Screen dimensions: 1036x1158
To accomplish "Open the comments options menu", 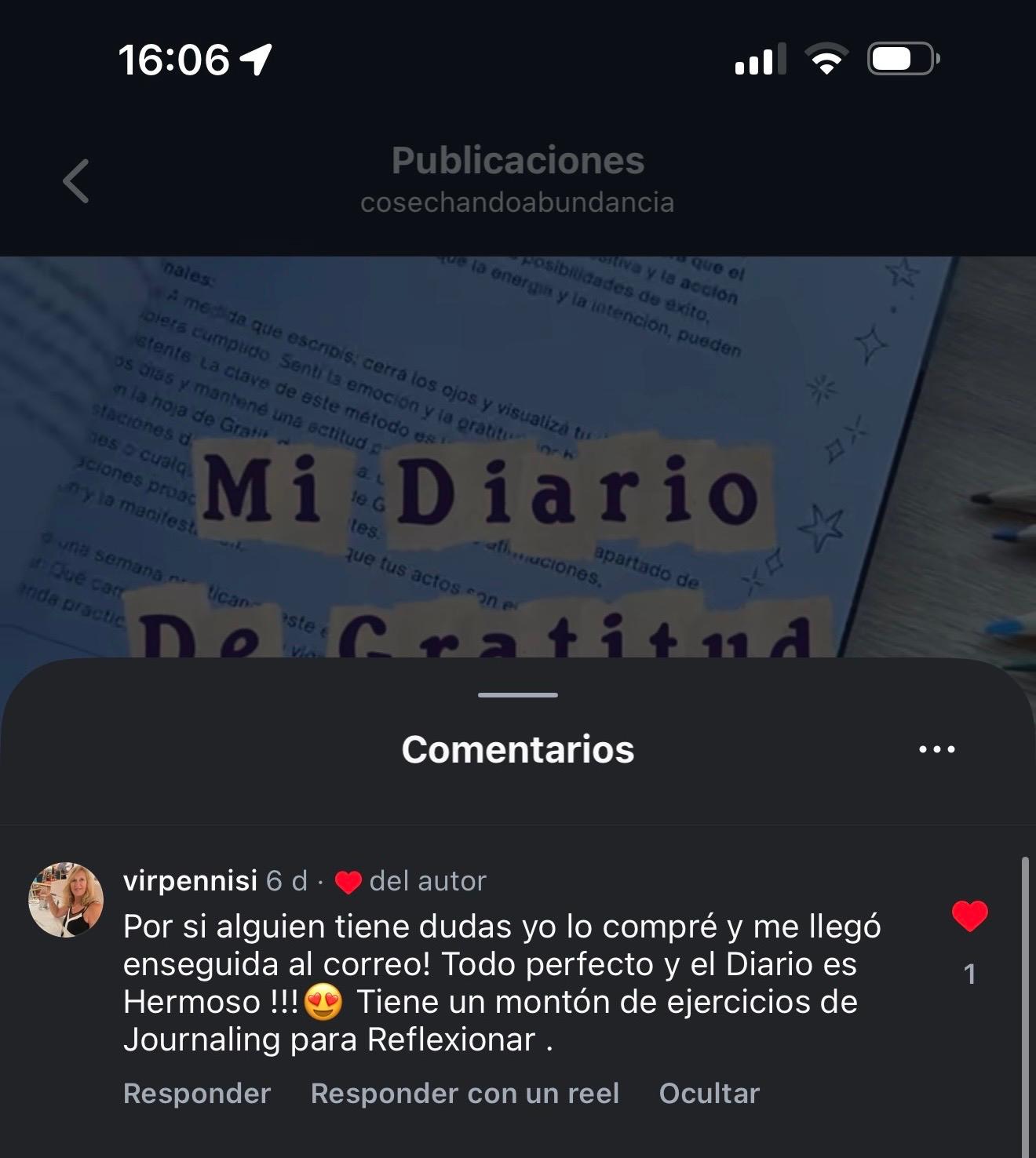I will pyautogui.click(x=936, y=749).
